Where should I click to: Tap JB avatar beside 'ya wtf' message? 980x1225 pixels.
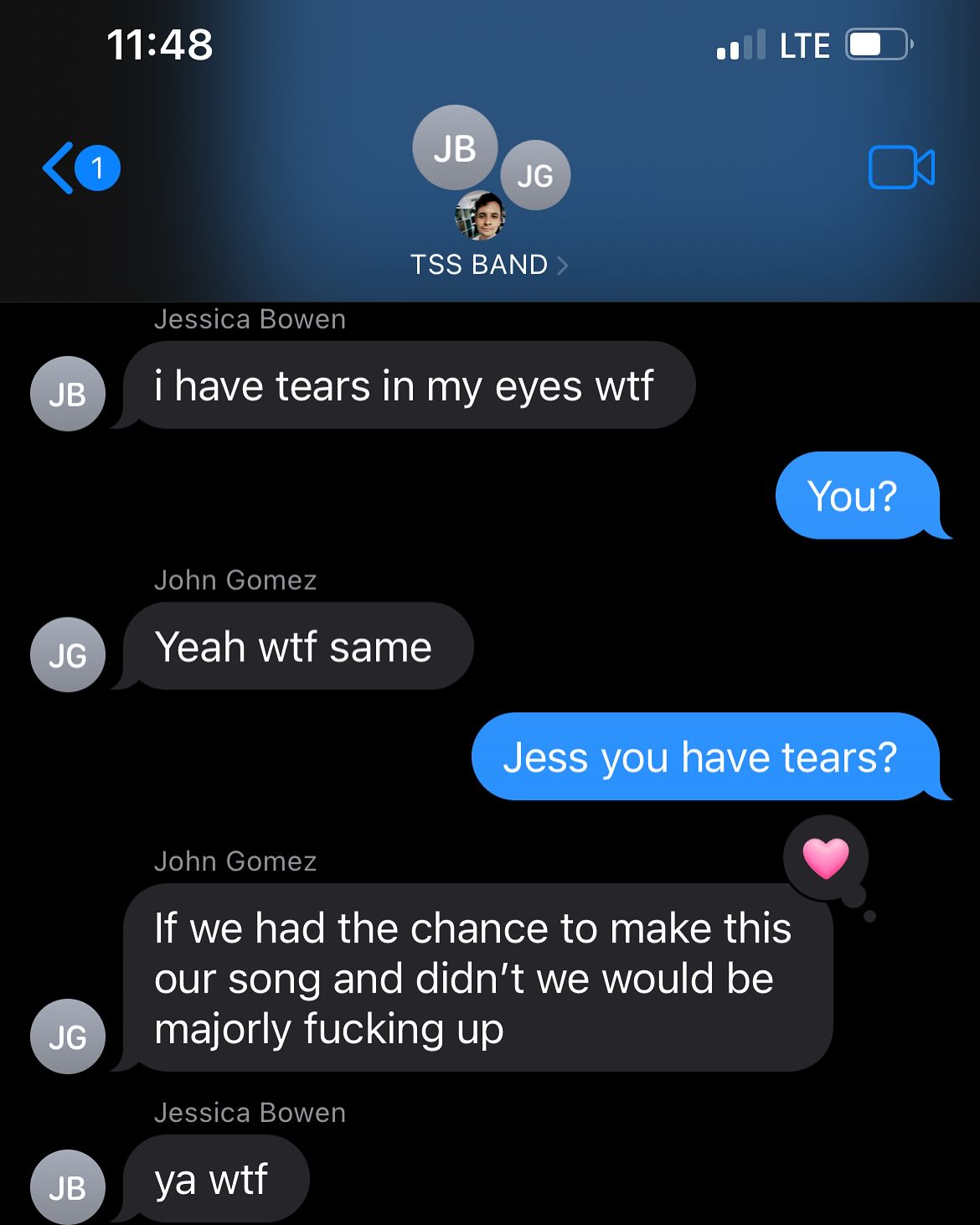68,1187
